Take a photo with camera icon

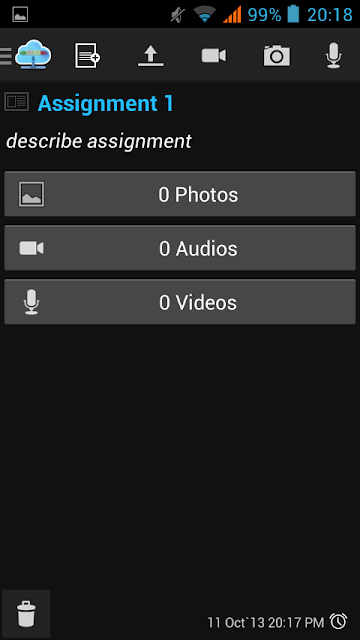(277, 56)
